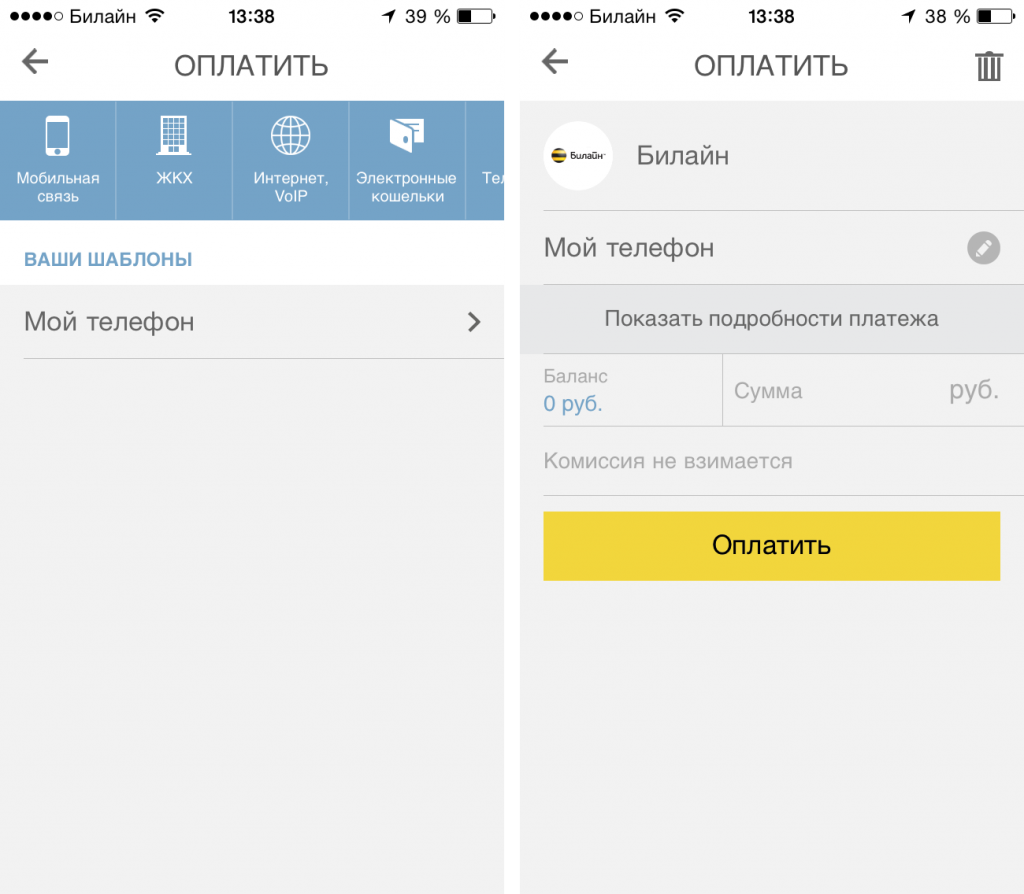Screen dimensions: 1024x894
Task: Go back from the Билайн payment screen
Action: 554,63
